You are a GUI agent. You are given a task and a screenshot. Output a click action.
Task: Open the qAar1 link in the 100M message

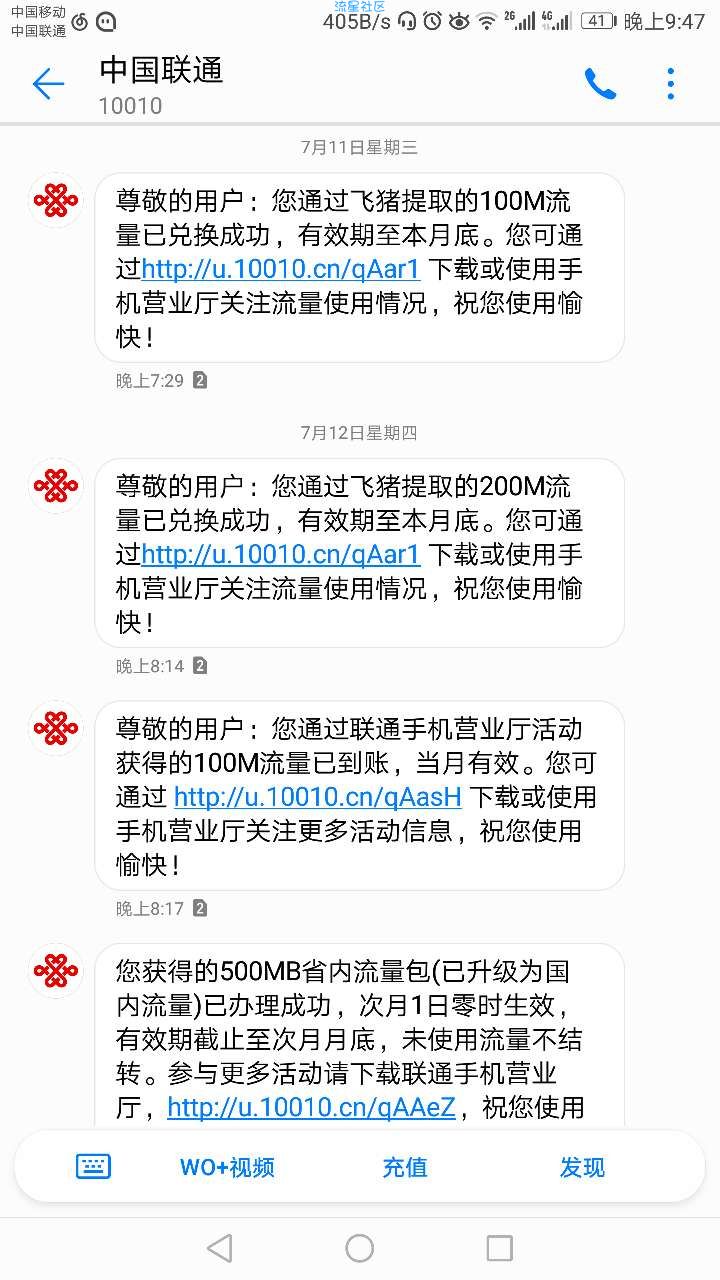point(281,270)
